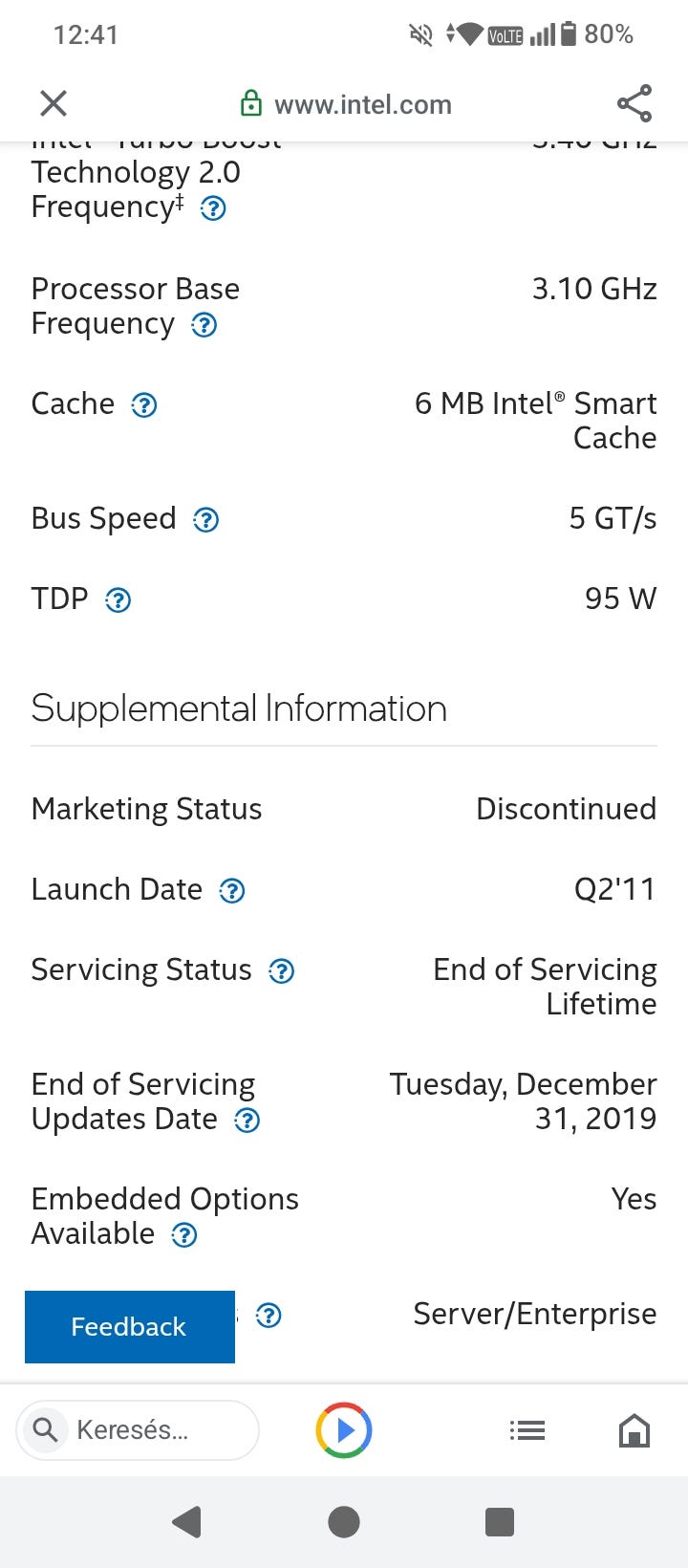The height and width of the screenshot is (1568, 688).
Task: Show Servicing Status information icon
Action: point(281,971)
